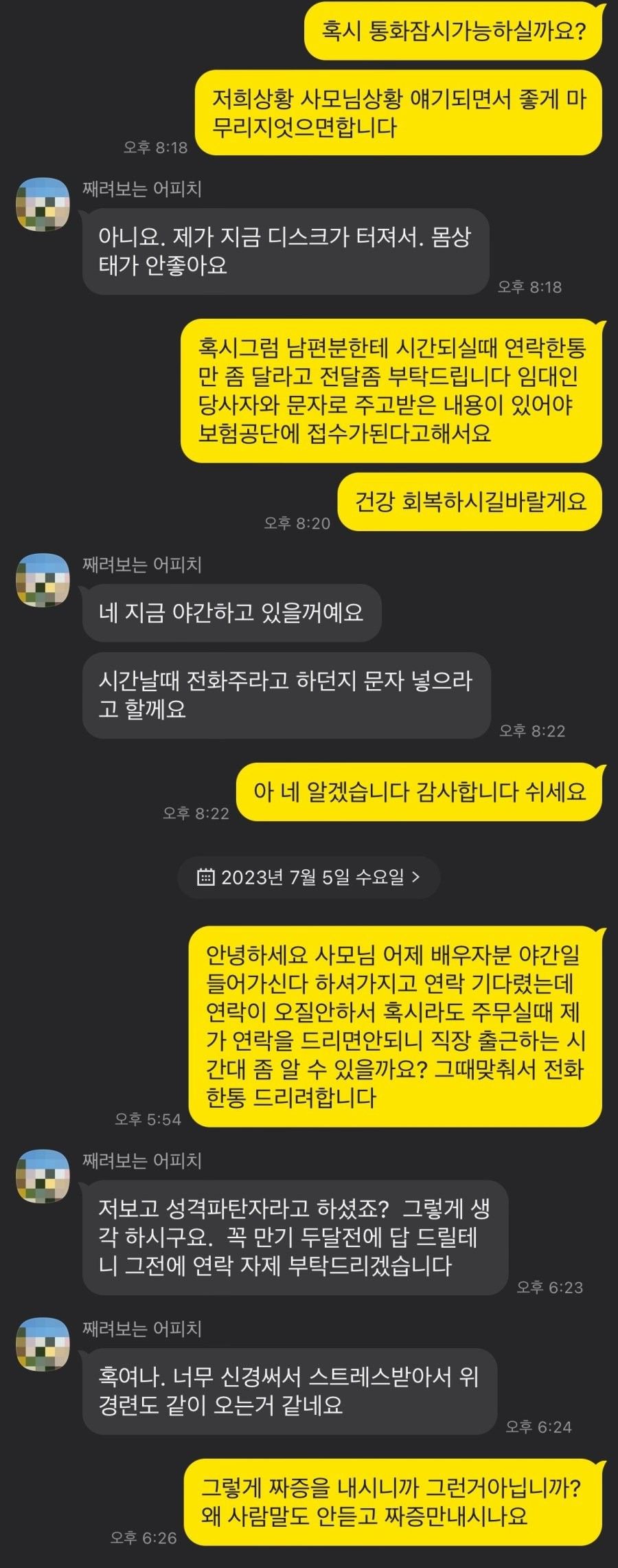Open profile picture beside '혹여나. 너무 신경써서' message

pos(43,1343)
